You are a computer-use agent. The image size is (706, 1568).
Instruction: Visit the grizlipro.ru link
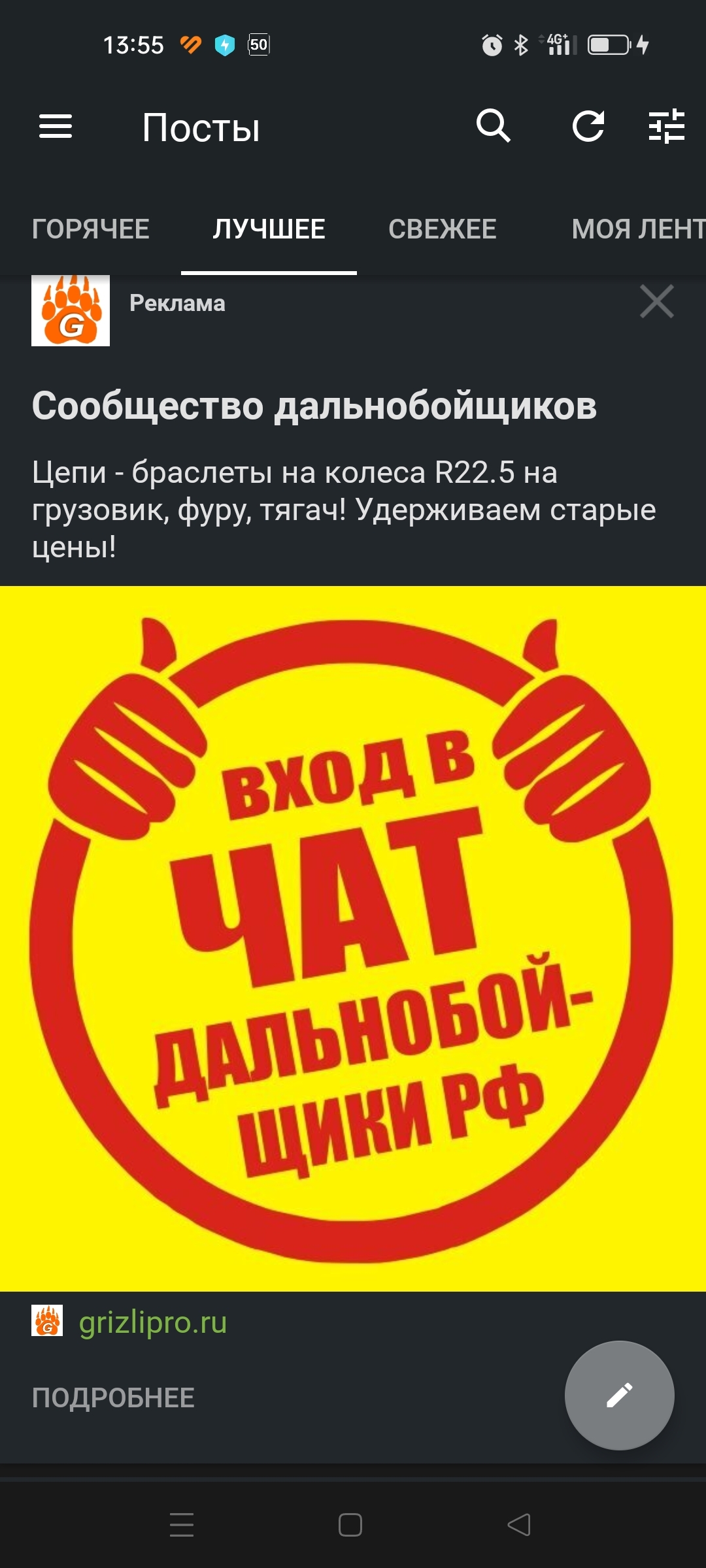pos(152,1323)
